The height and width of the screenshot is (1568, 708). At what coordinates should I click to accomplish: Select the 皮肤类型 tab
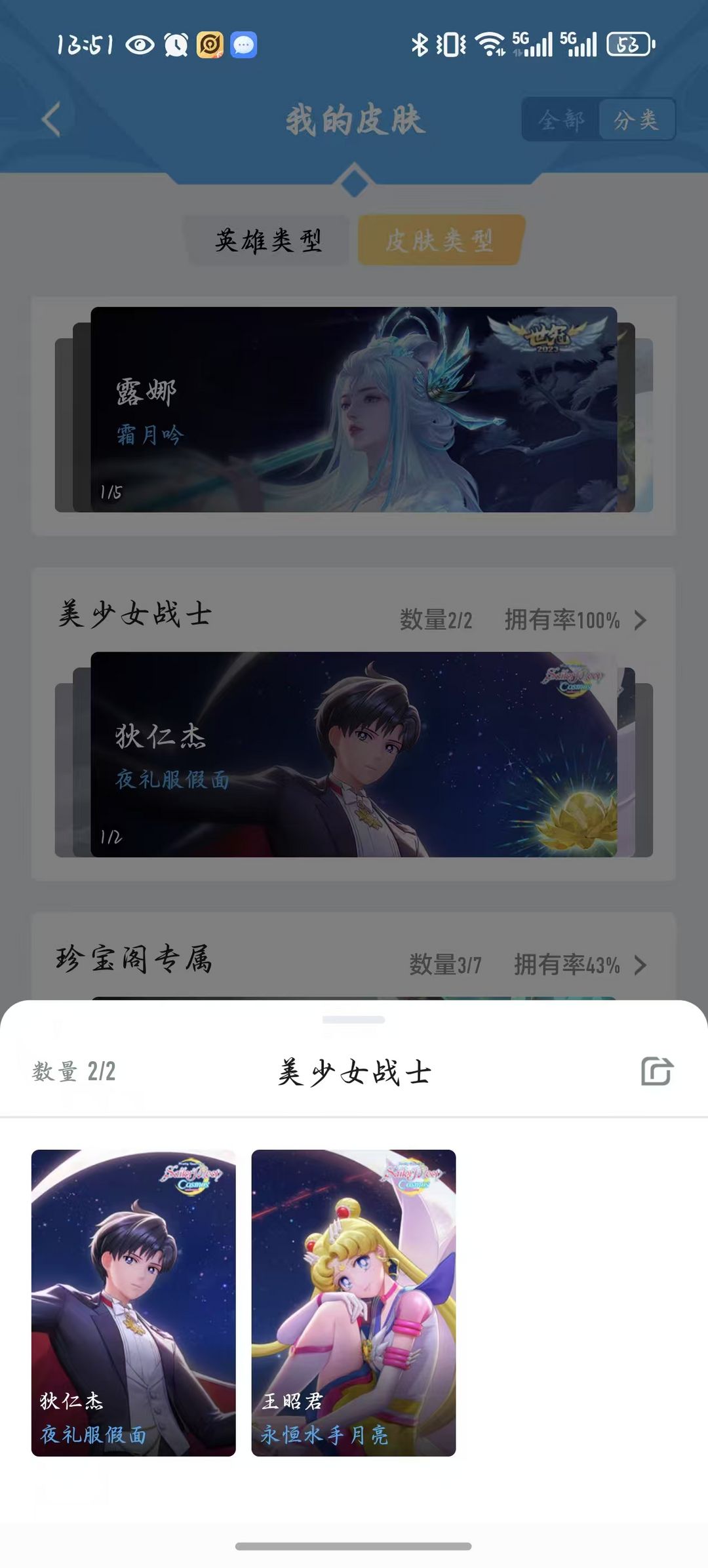coord(439,241)
